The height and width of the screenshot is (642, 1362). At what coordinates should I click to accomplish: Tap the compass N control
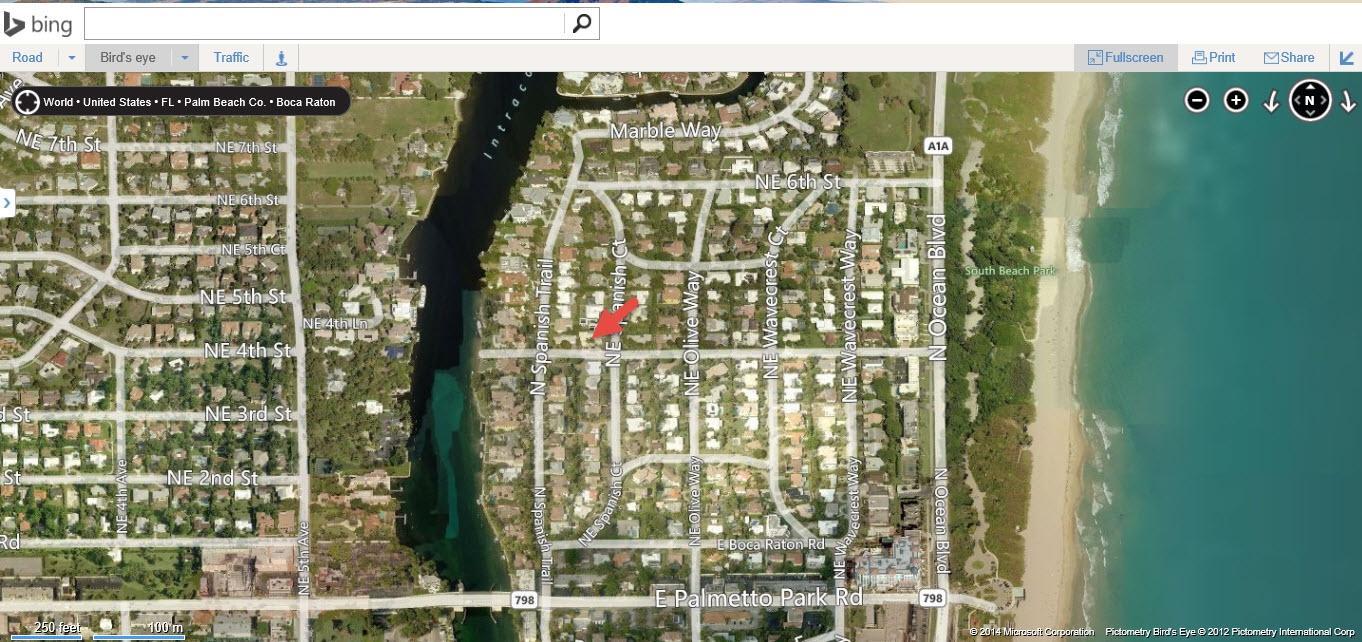tap(1310, 100)
